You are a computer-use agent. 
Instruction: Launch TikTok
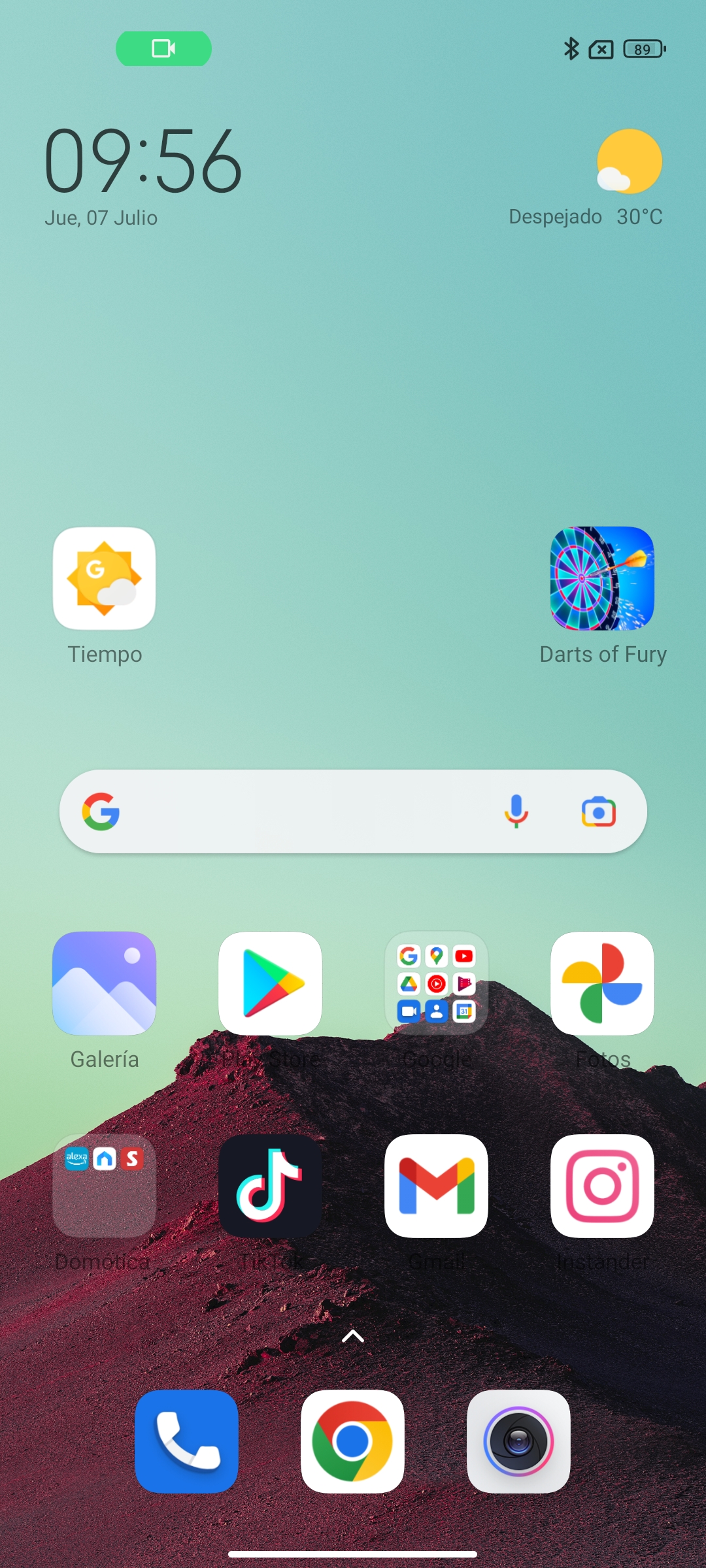click(x=270, y=1186)
